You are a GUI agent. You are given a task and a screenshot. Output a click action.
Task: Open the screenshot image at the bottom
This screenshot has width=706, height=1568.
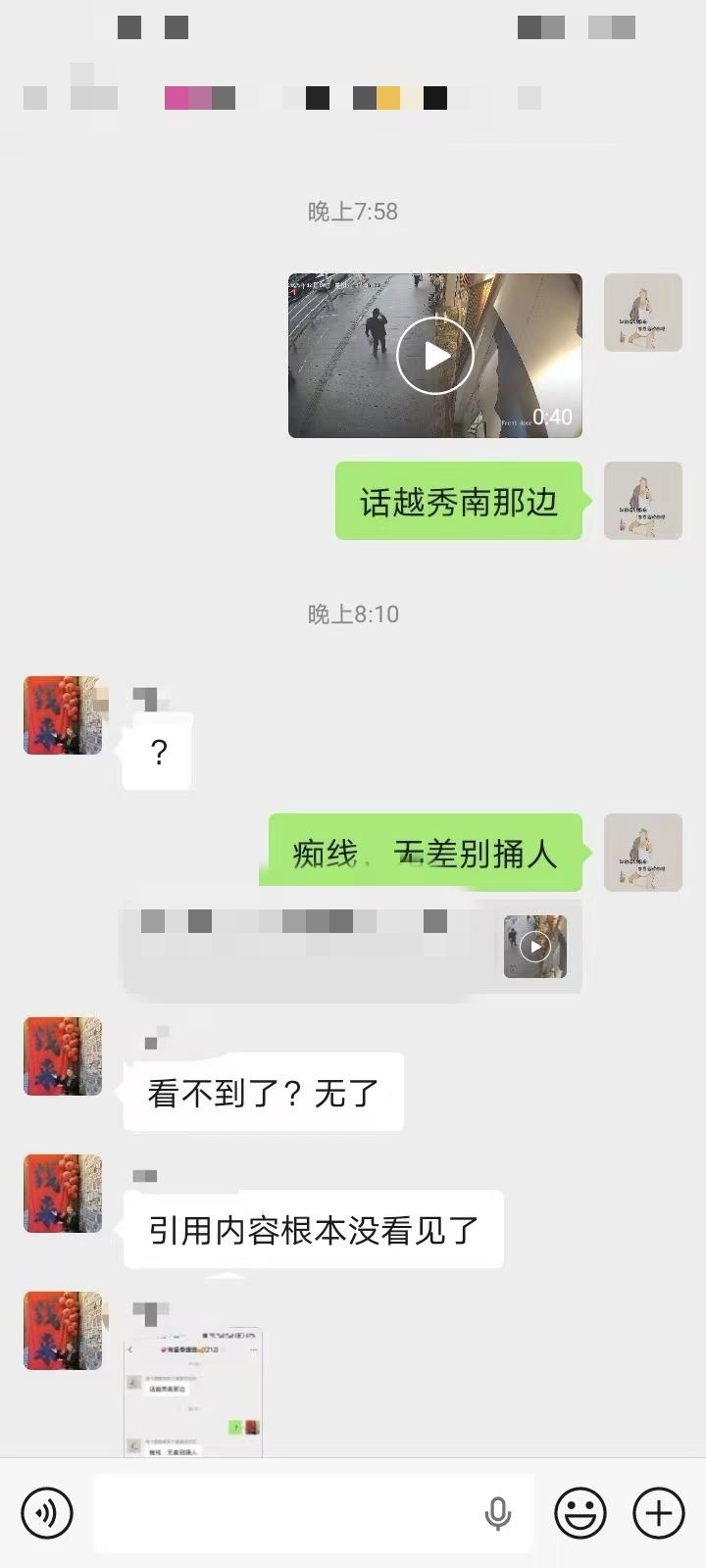pyautogui.click(x=193, y=1392)
